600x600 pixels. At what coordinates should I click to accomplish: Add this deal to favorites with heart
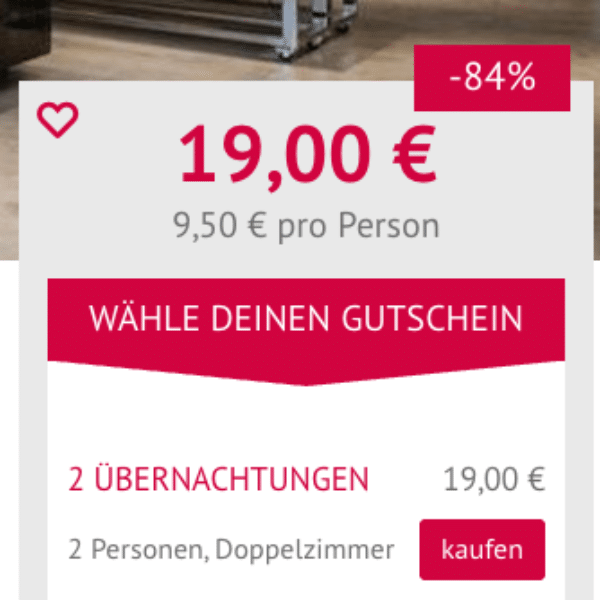(x=57, y=121)
